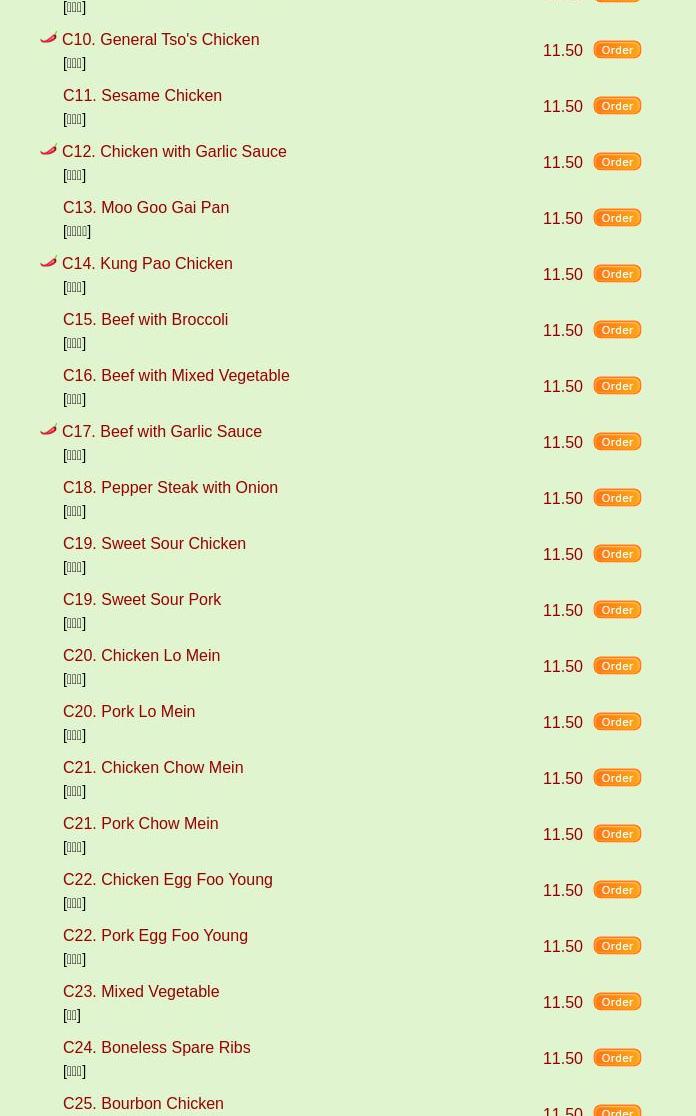Order C22 Pork Egg Foo Young
This screenshot has height=1116, width=696.
point(617,946)
